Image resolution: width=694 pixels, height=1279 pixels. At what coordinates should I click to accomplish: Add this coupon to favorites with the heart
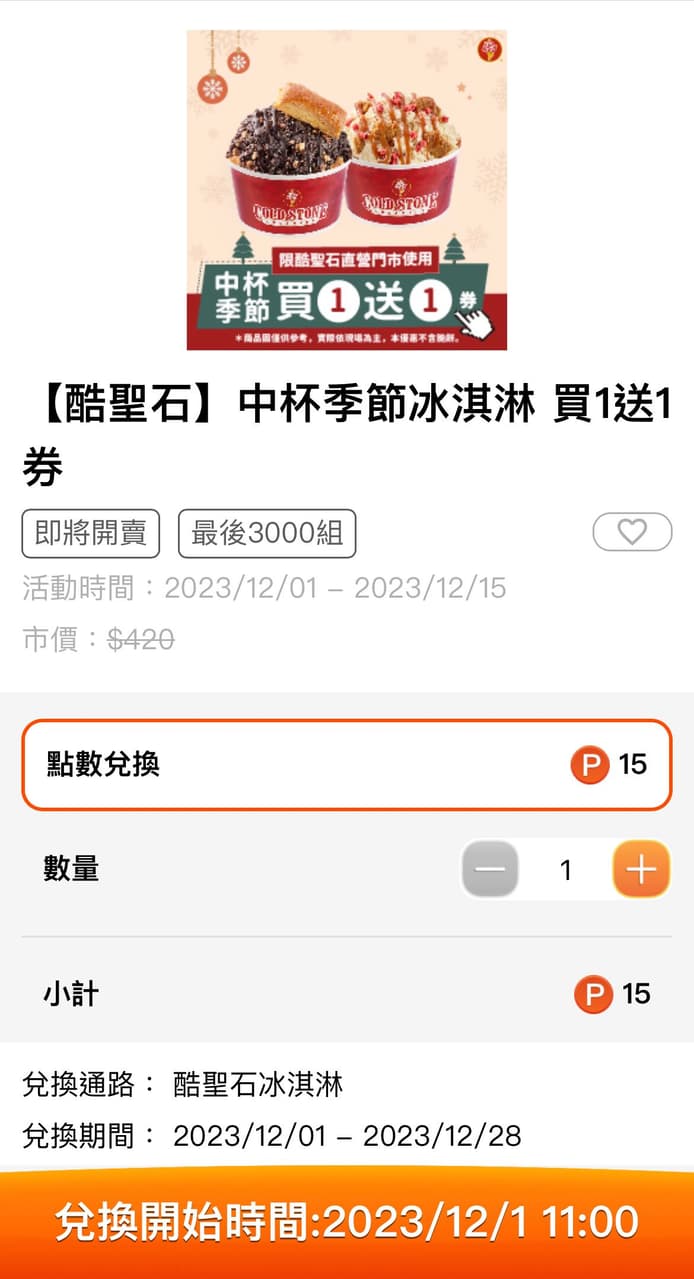pos(632,532)
